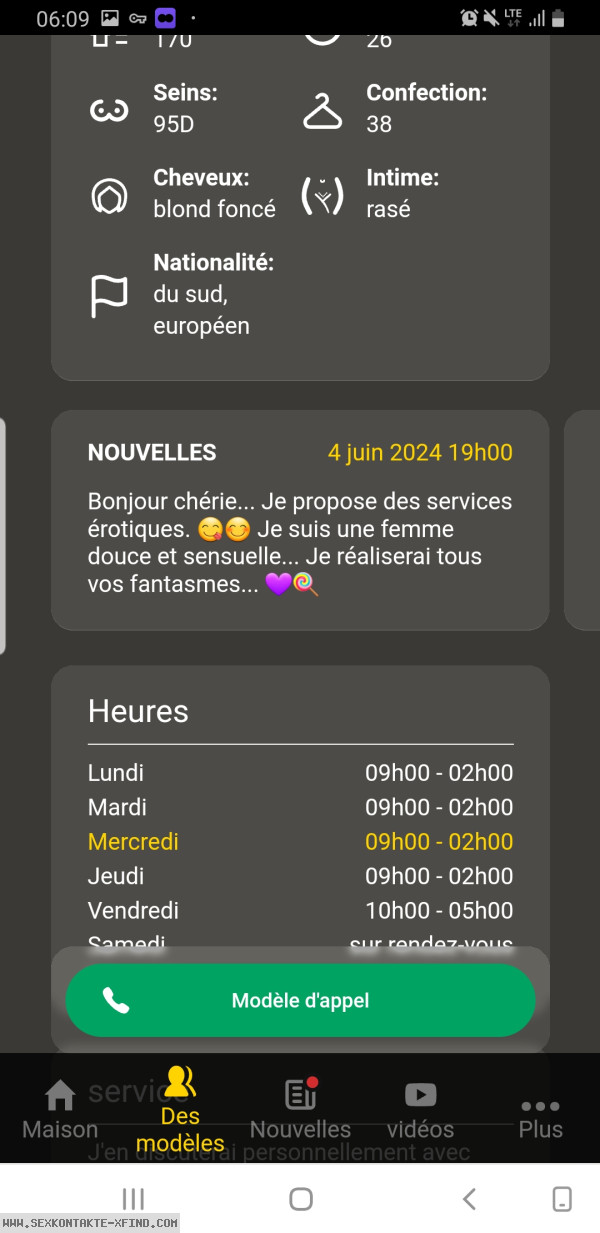Tap the green Modèle d'appel call button
The height and width of the screenshot is (1233, 600).
click(x=300, y=1000)
